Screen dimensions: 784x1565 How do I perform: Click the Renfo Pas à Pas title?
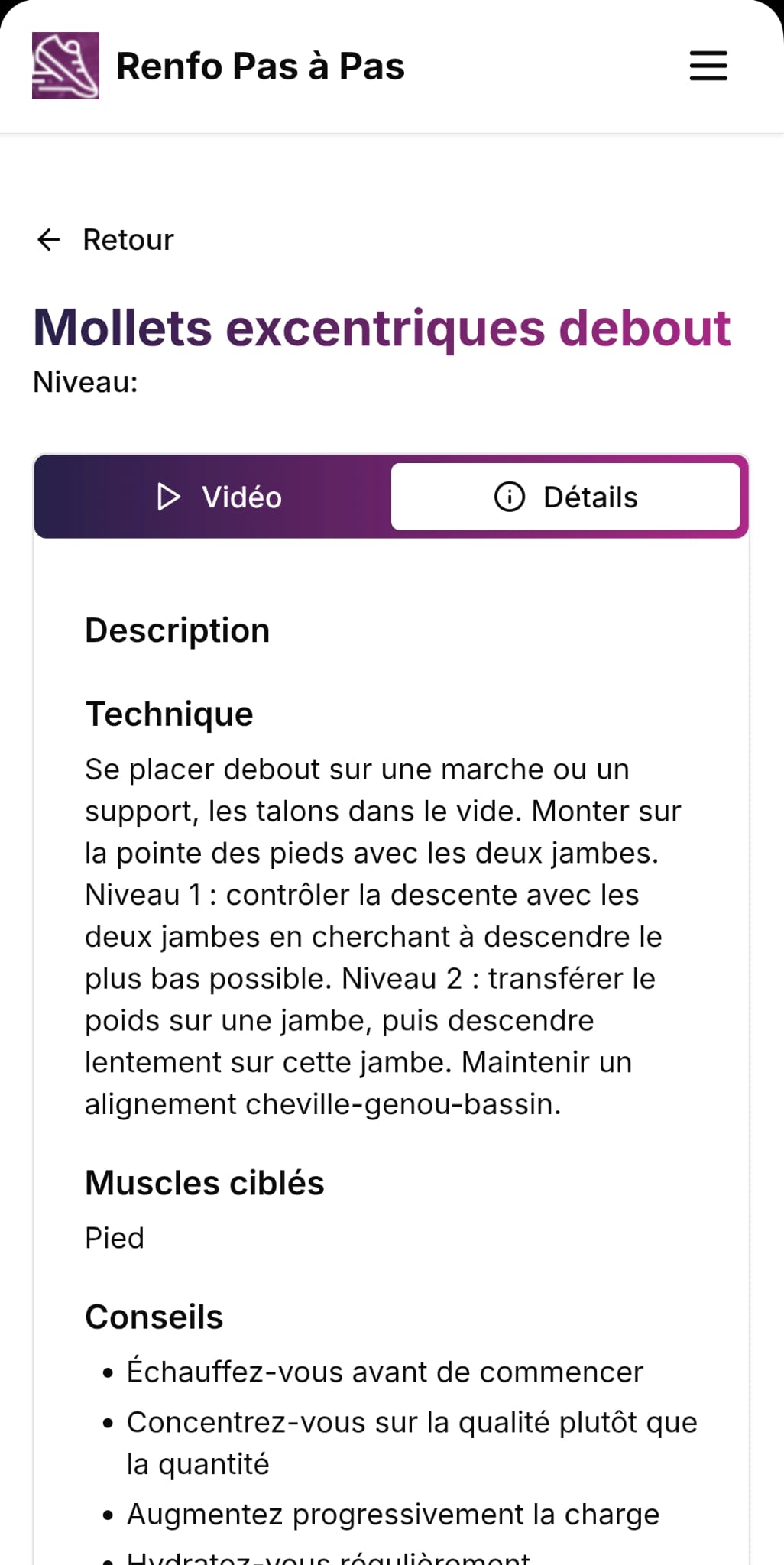(x=260, y=66)
